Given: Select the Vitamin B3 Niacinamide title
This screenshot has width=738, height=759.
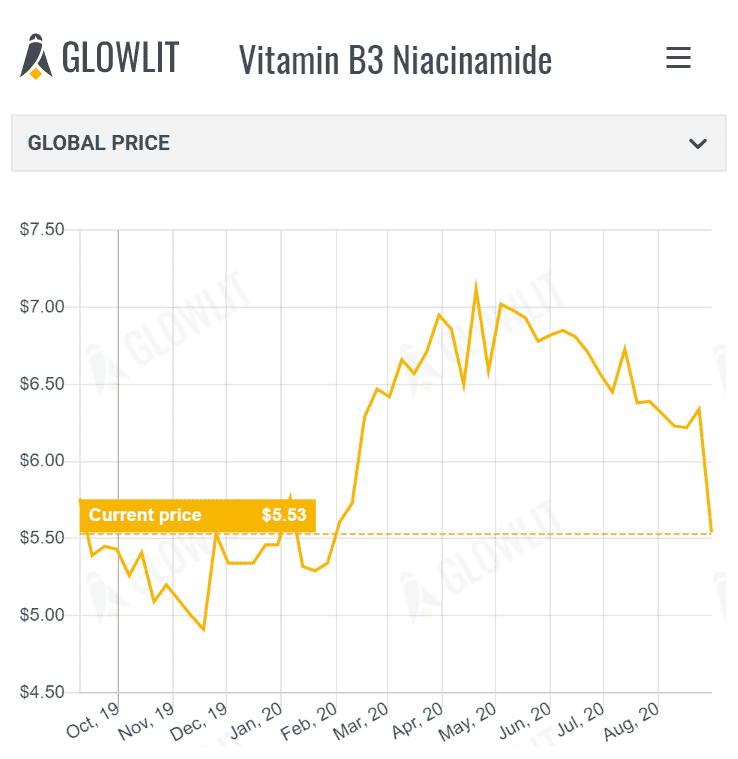Looking at the screenshot, I should click(x=396, y=60).
